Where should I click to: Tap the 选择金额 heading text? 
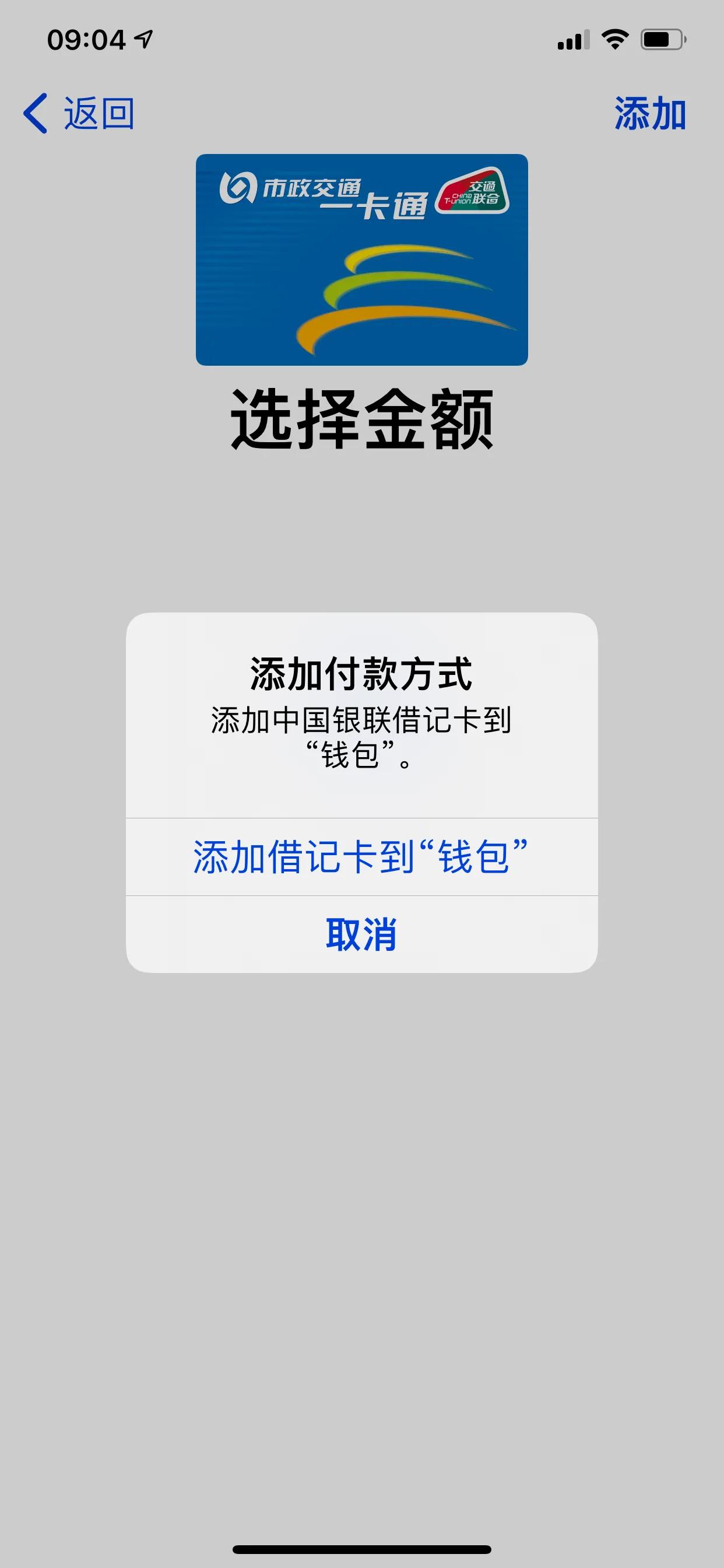click(x=361, y=420)
